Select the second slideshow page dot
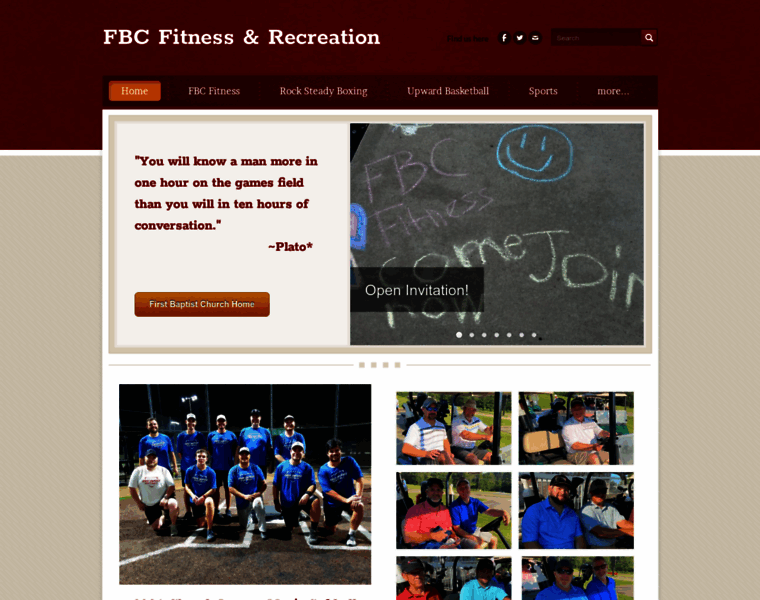This screenshot has height=600, width=760. [472, 335]
